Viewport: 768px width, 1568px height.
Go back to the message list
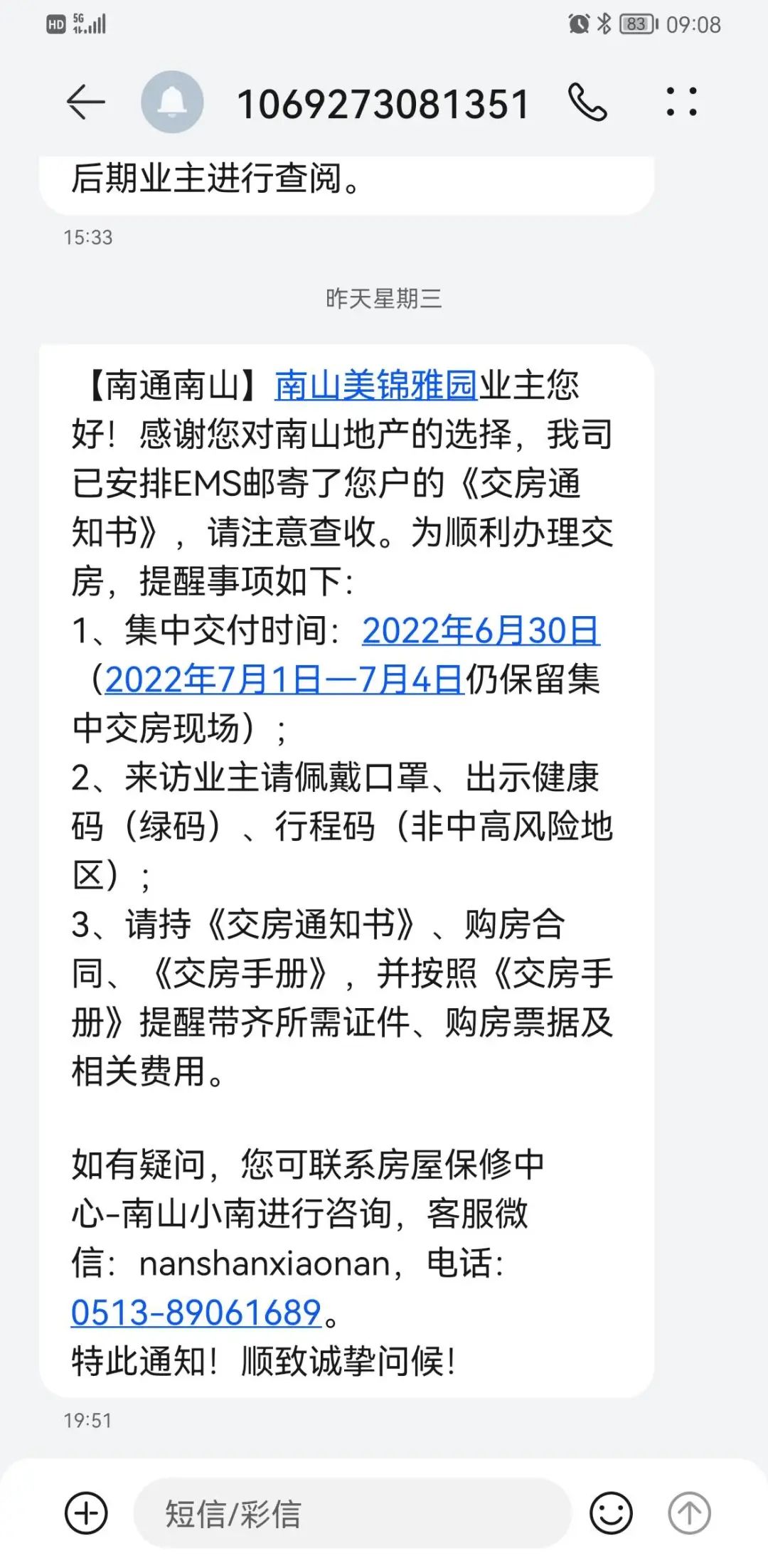(86, 102)
